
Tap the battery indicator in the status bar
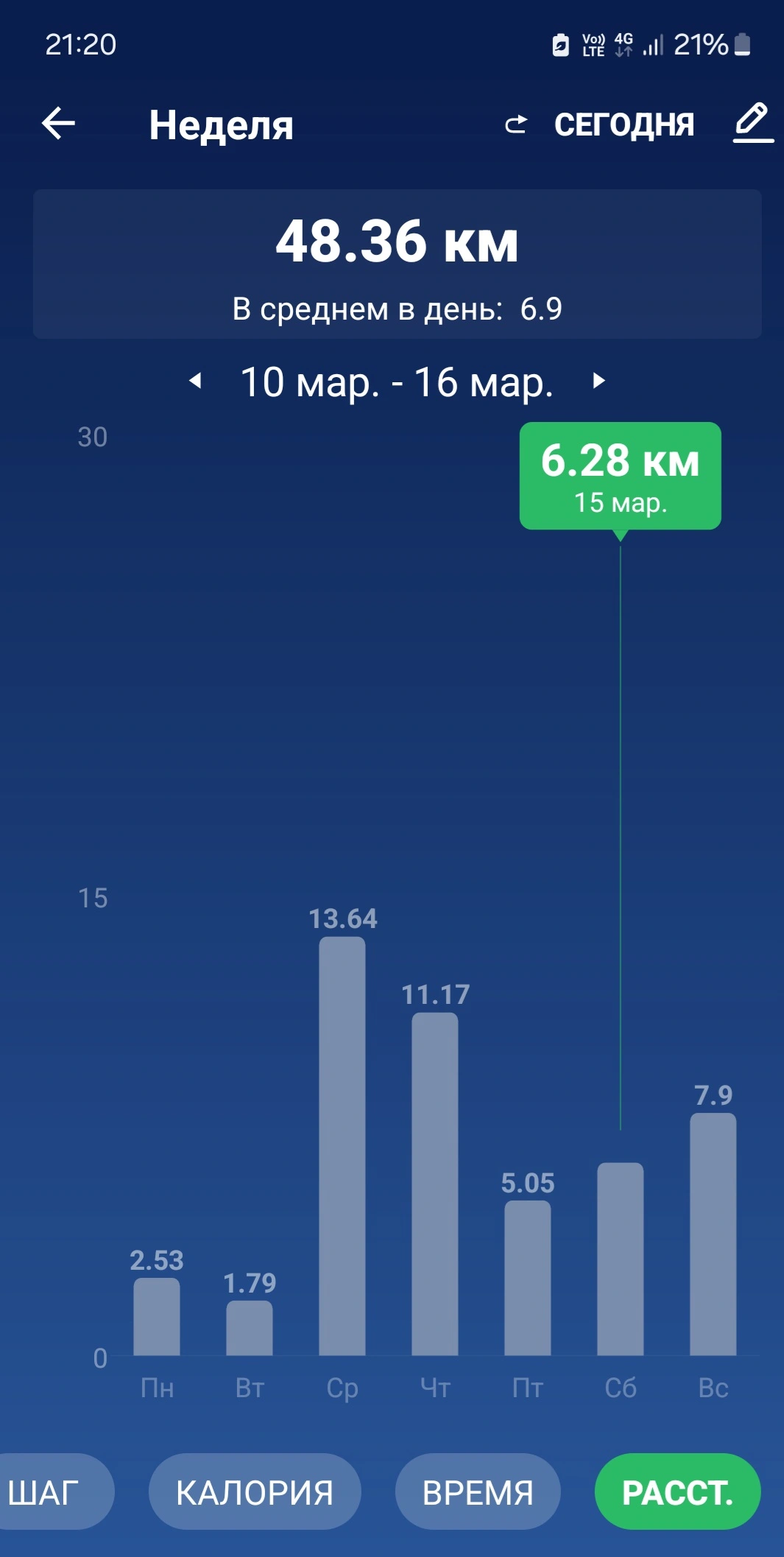742,44
